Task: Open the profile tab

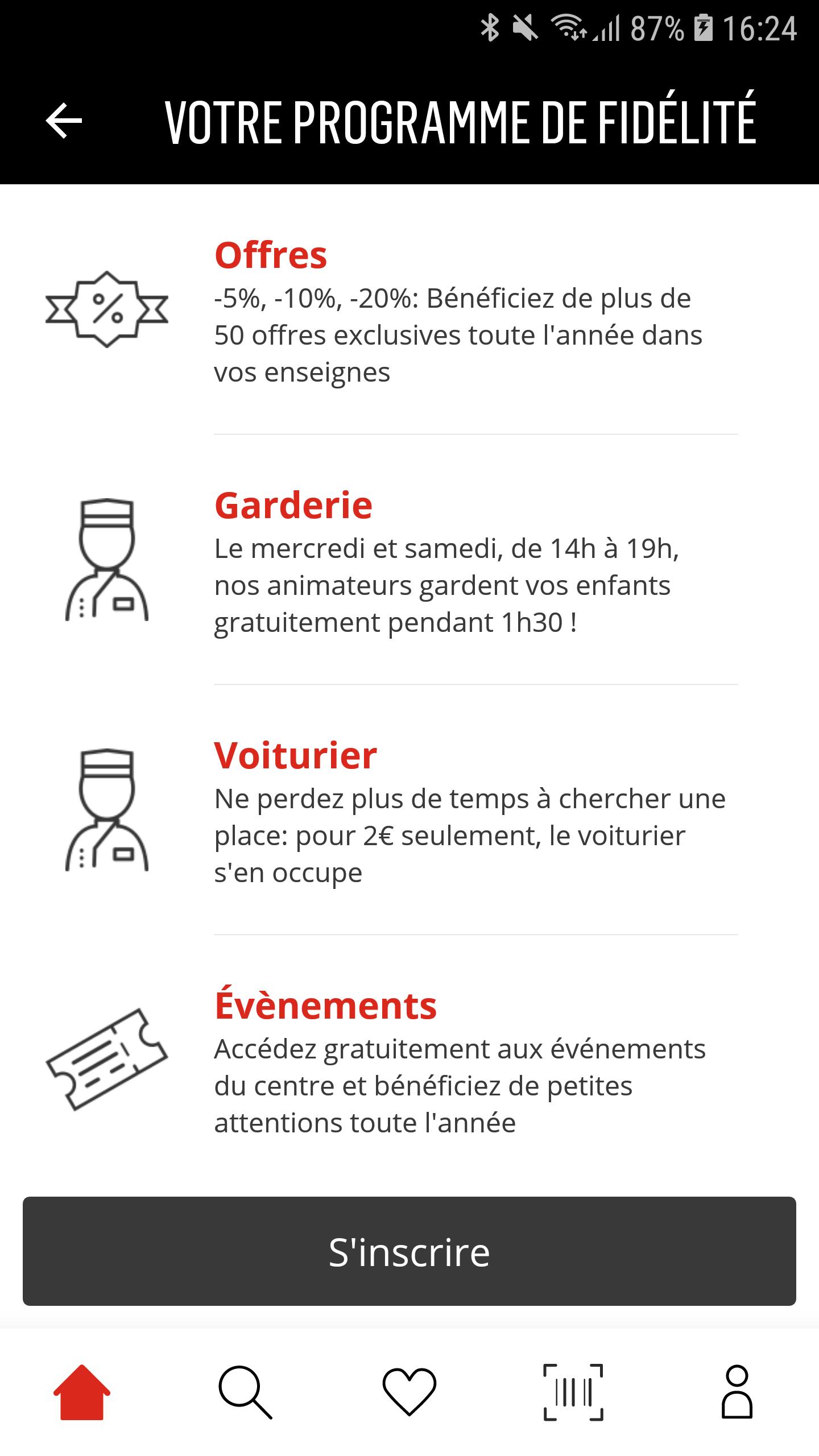Action: tap(737, 1392)
